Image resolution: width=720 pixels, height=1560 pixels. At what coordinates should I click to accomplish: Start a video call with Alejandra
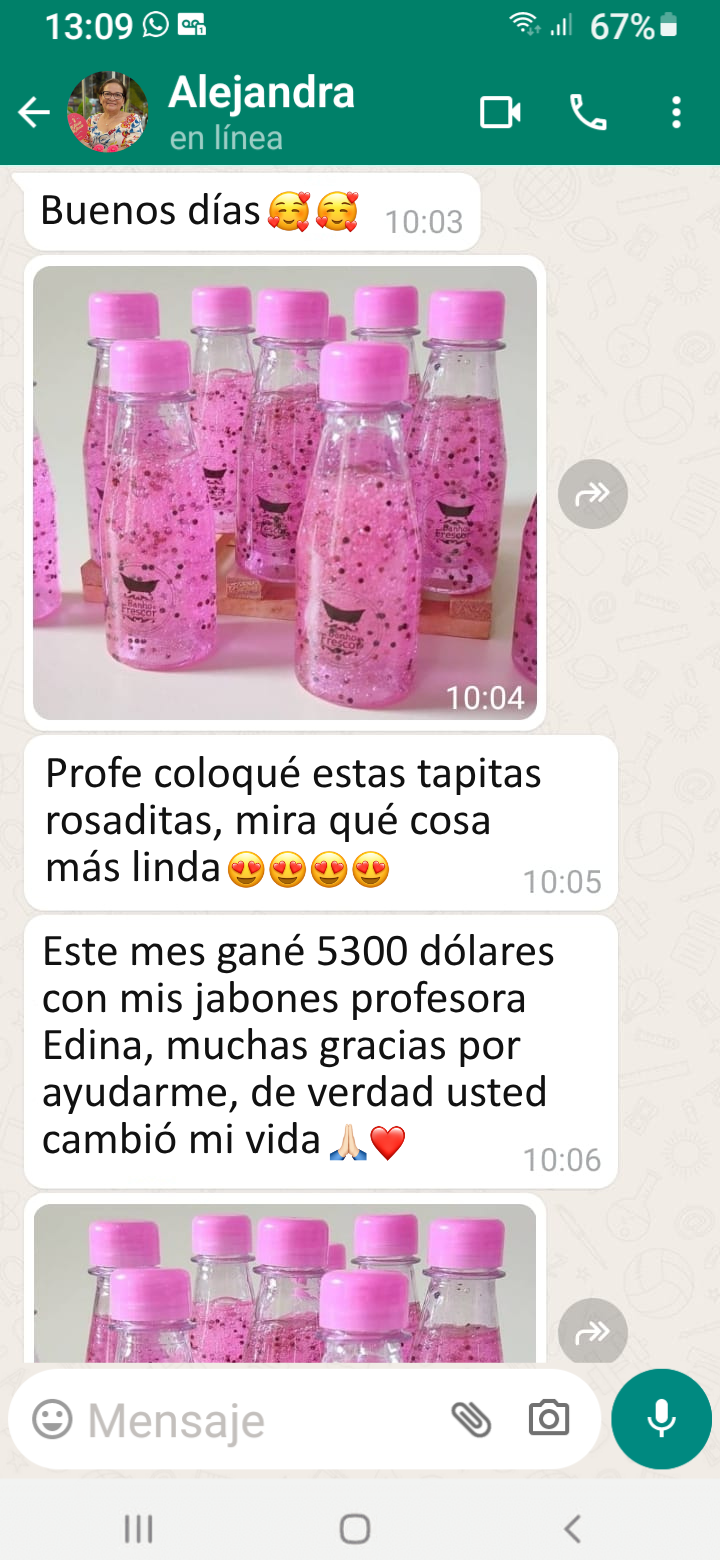coord(500,113)
